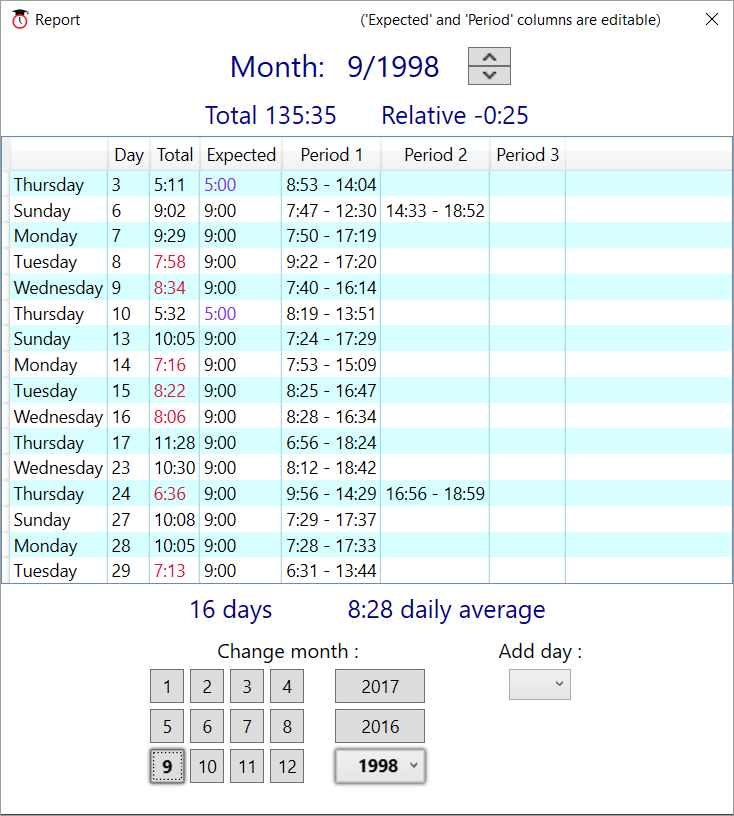
Task: Change month to 1
Action: coord(167,687)
